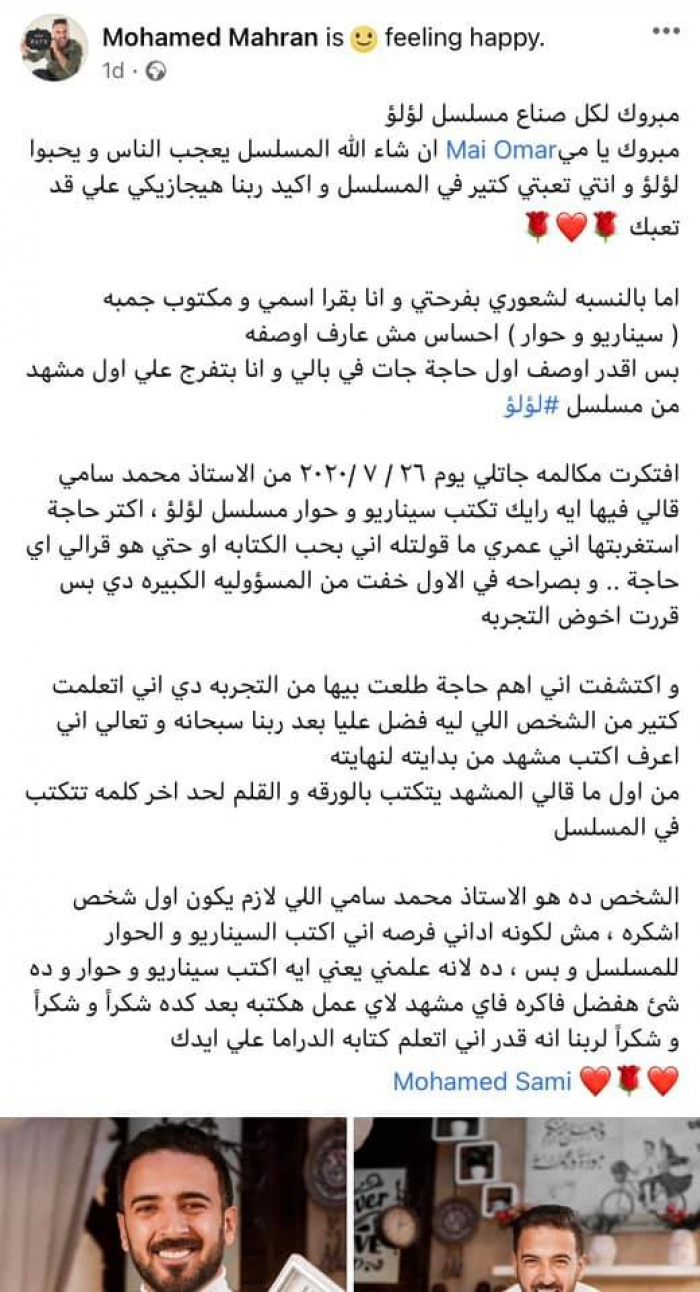This screenshot has width=700, height=1292.
Task: Open the Mai Omar tagged profile
Action: coord(499,150)
